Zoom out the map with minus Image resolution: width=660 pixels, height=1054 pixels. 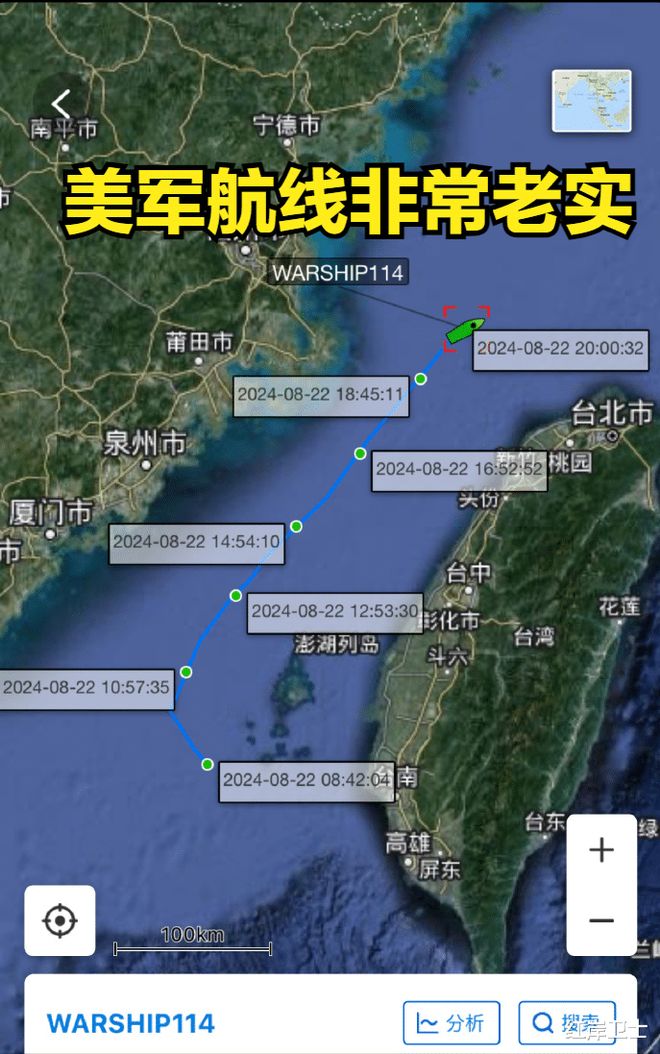601,920
